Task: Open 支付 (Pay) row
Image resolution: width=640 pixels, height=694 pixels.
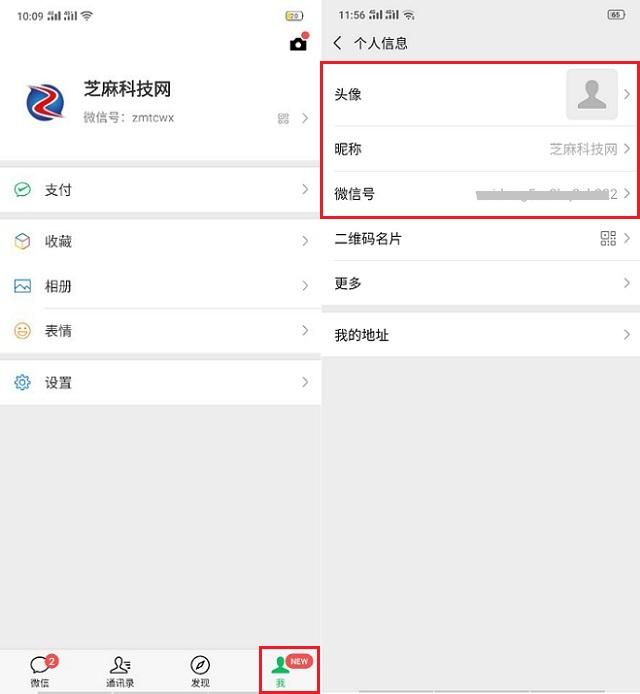Action: point(160,190)
